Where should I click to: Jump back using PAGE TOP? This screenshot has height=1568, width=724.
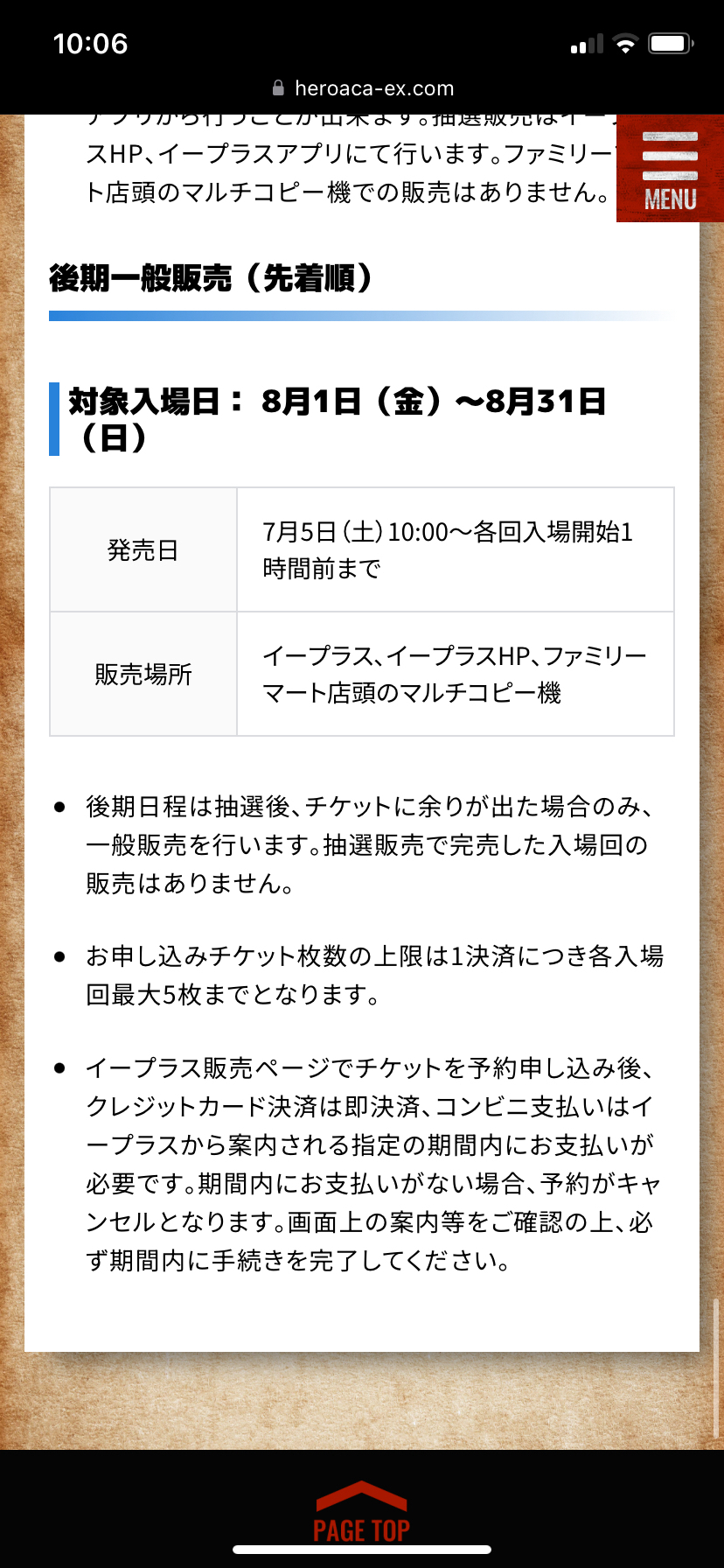361,1511
